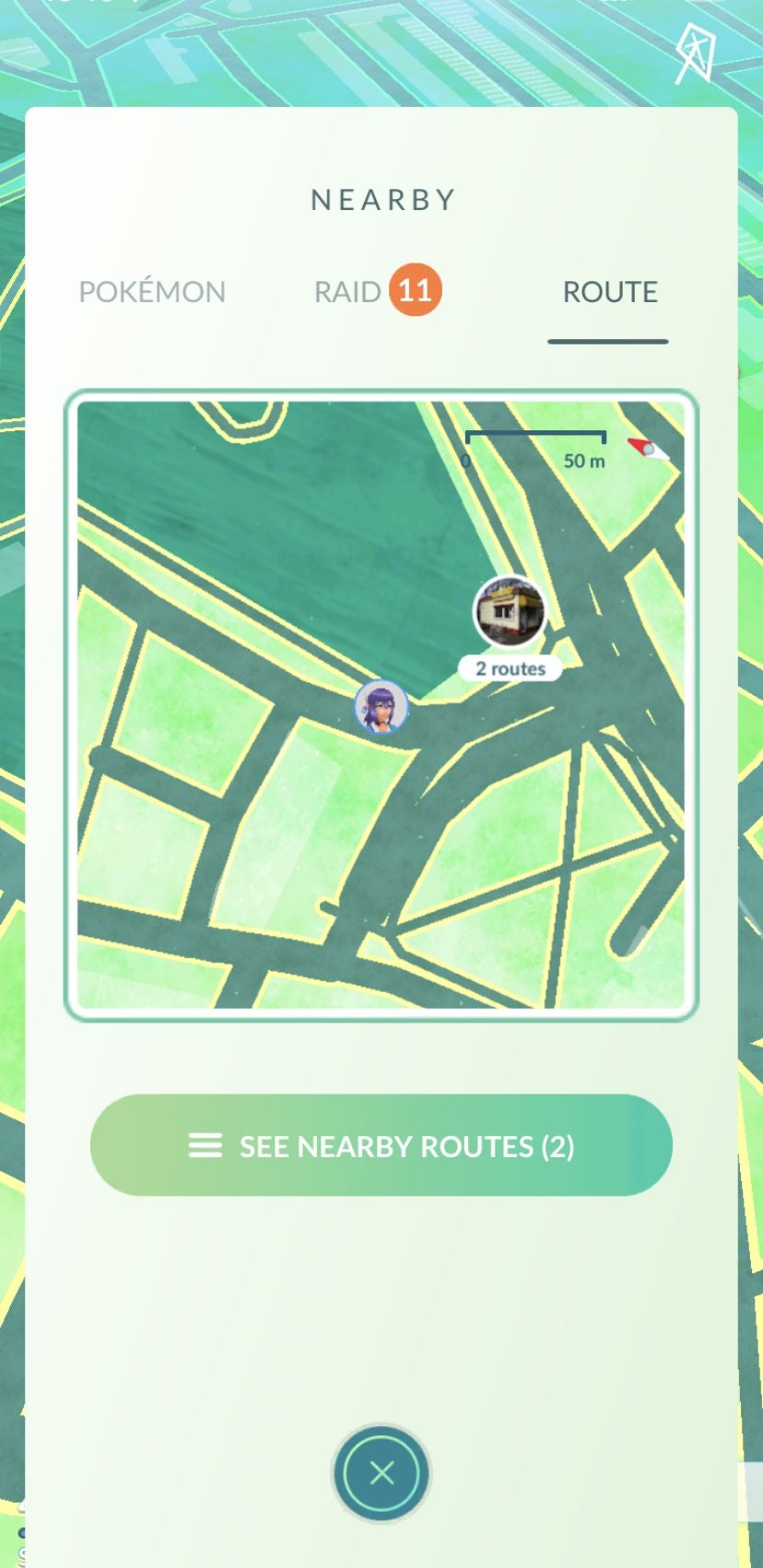
Task: Switch to the POKÉMON tab
Action: coord(151,290)
